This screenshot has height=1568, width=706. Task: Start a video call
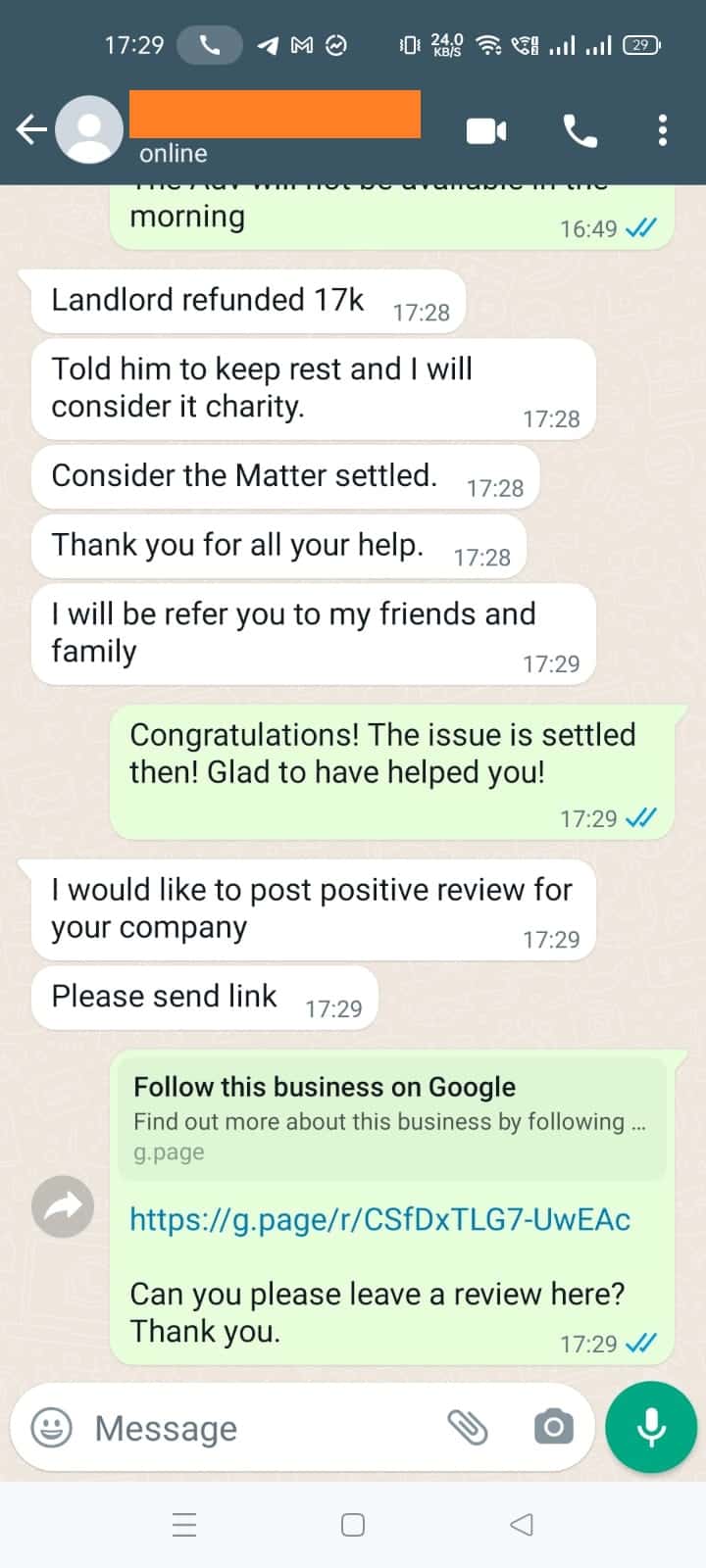pyautogui.click(x=486, y=130)
